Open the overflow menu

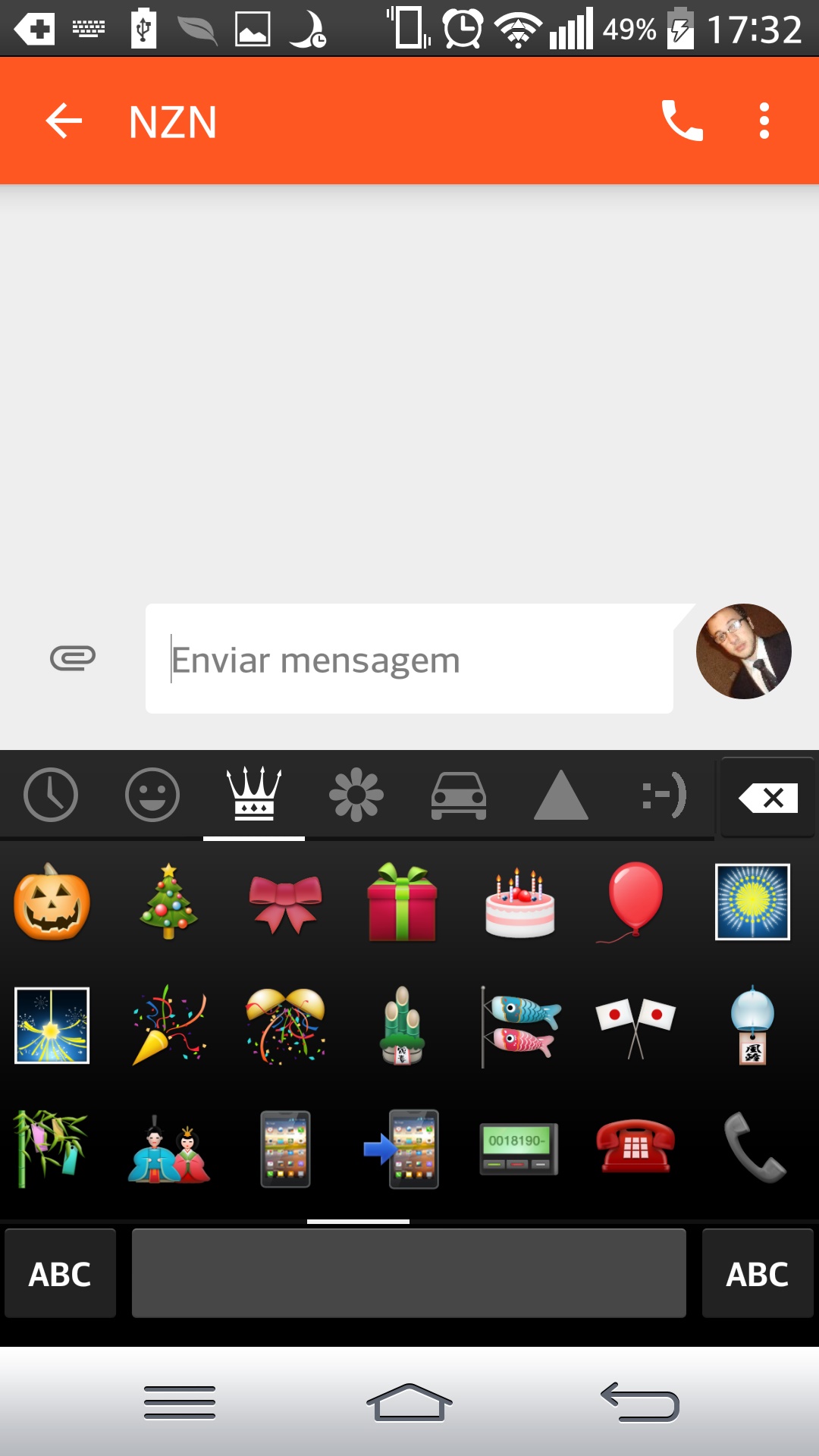[764, 121]
